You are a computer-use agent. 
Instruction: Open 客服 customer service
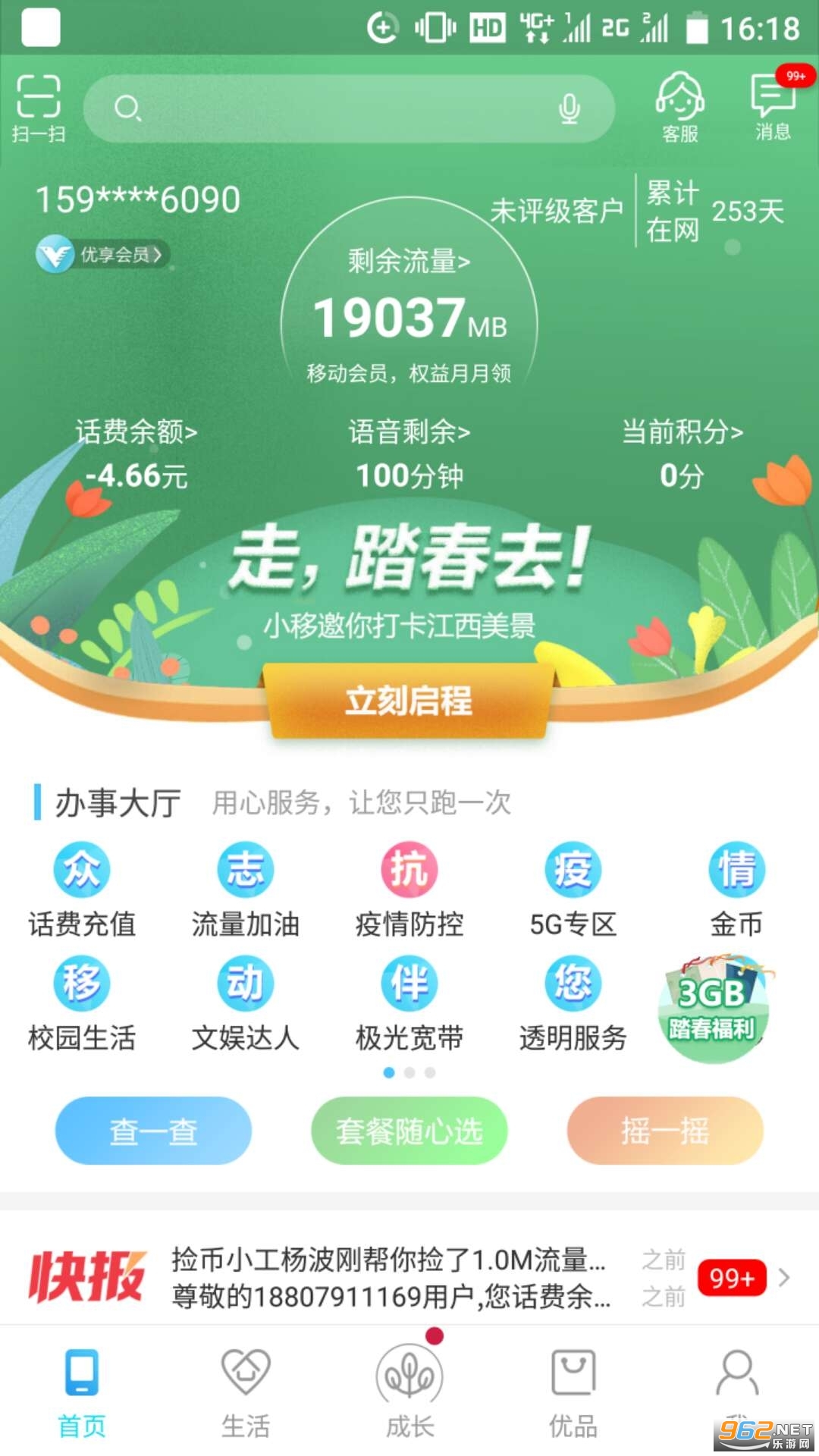click(680, 108)
